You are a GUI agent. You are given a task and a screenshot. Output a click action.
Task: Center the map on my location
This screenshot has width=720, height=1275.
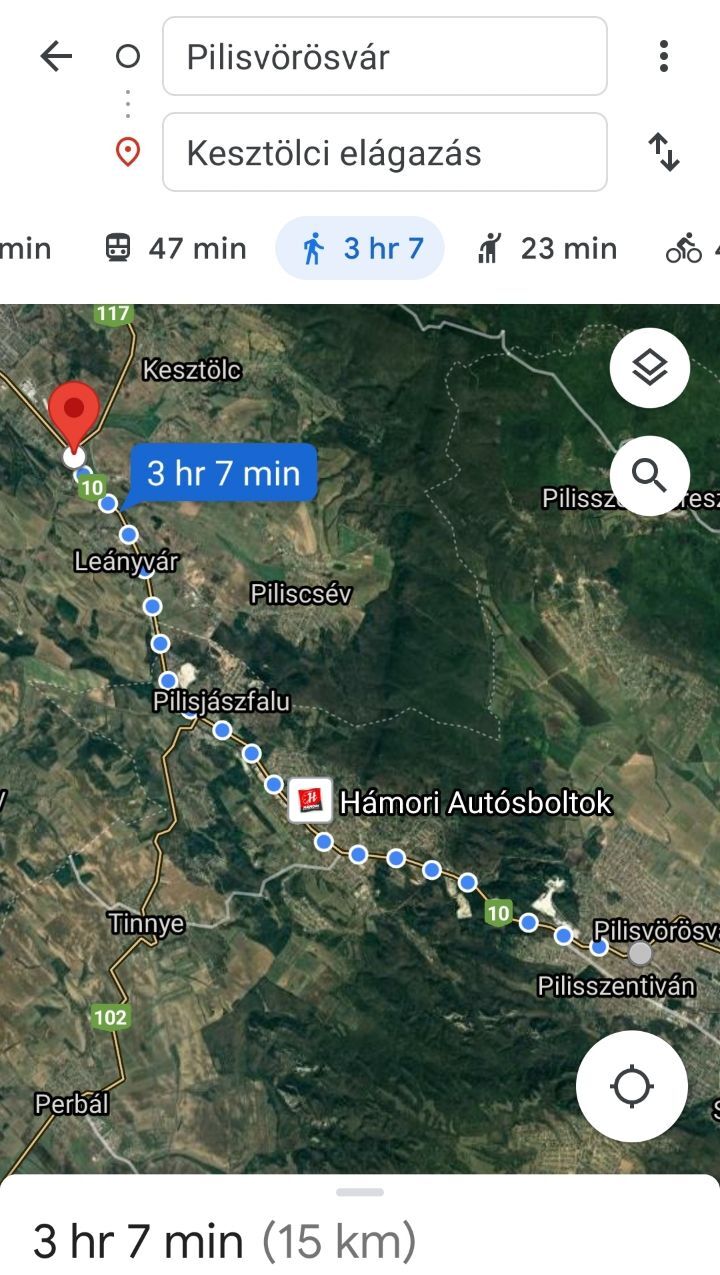[x=631, y=1086]
